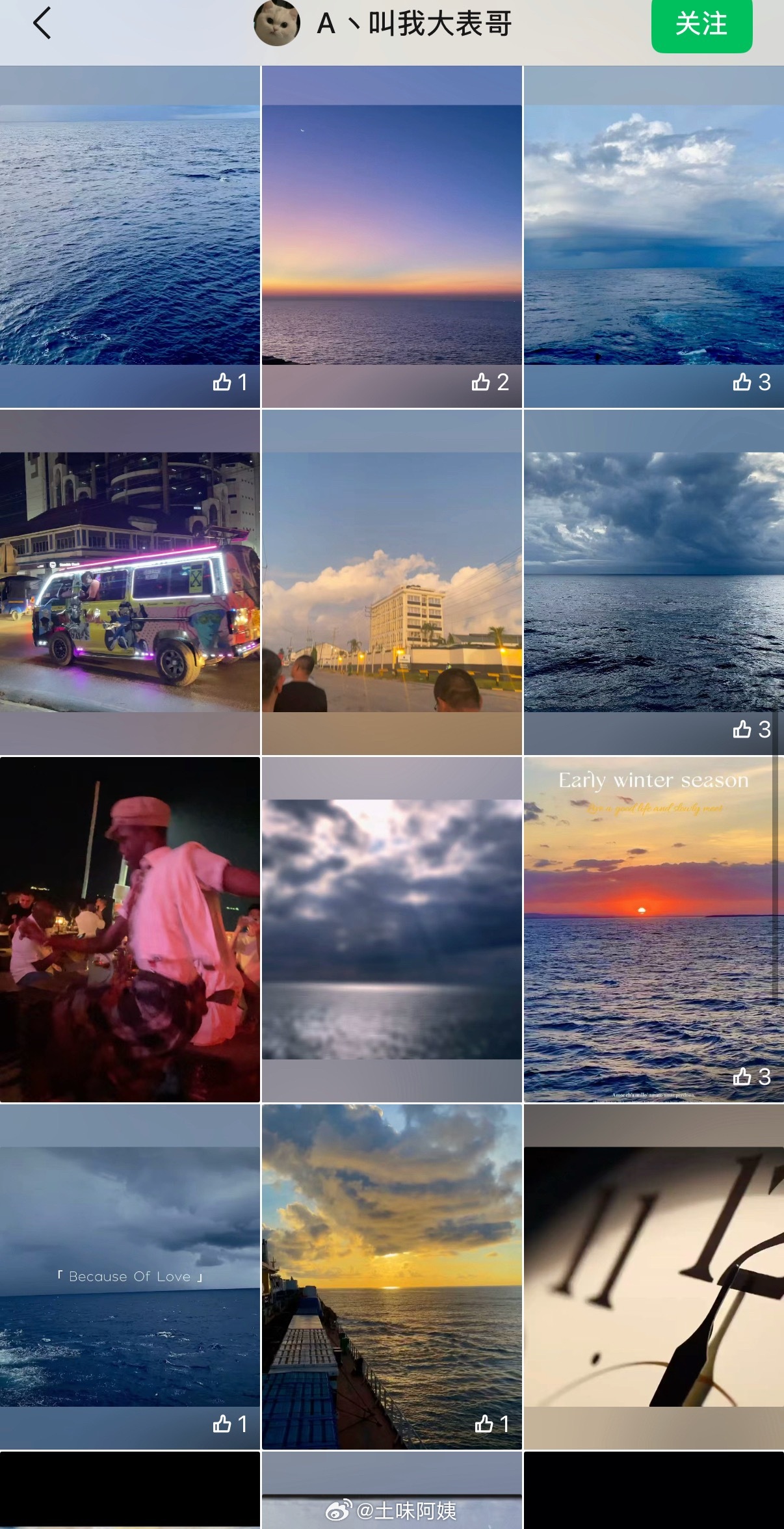784x1529 pixels.
Task: Open the video of the man in pink shirt
Action: coord(130,929)
